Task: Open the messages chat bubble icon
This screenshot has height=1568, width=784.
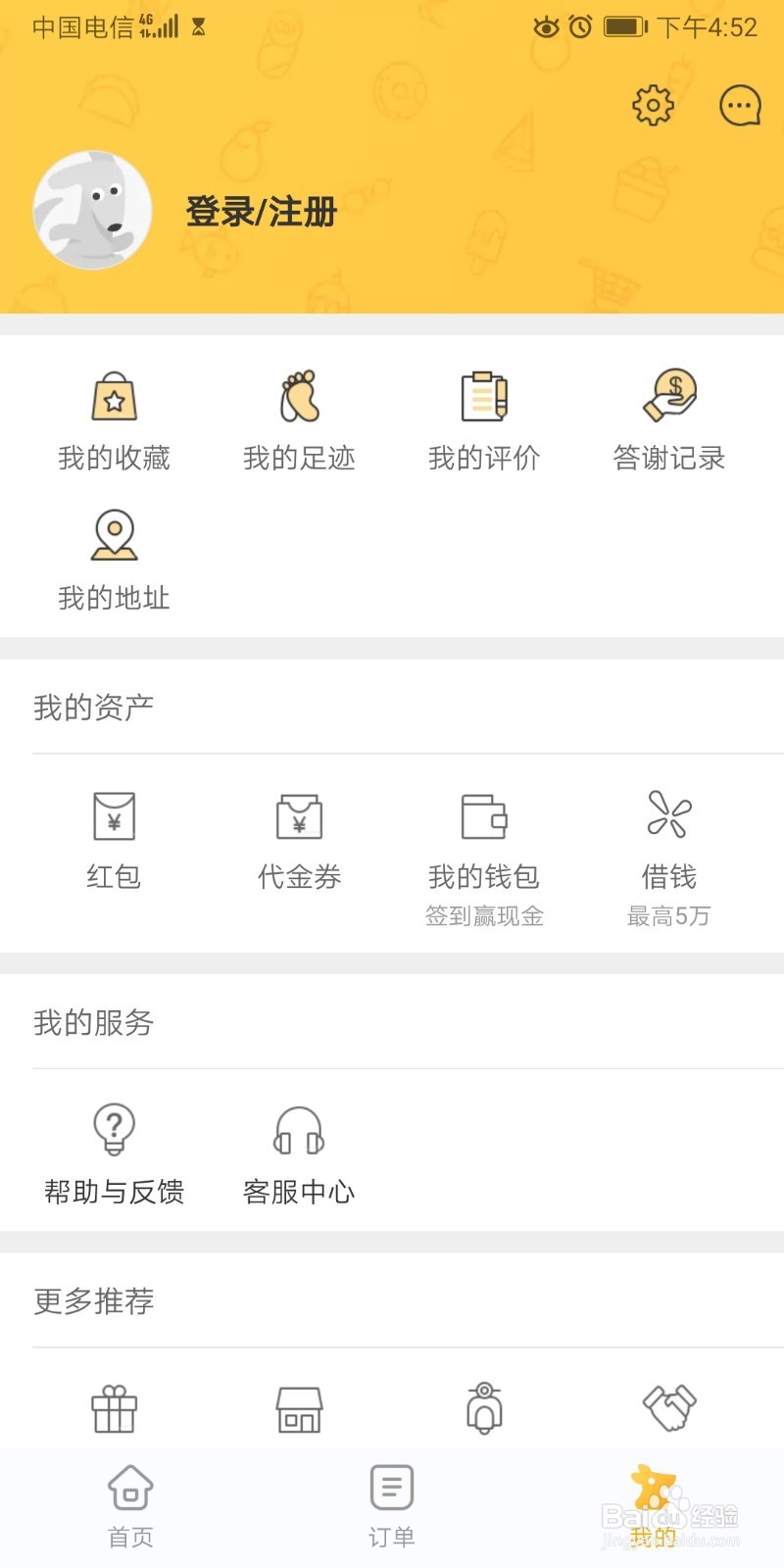Action: pos(740,106)
